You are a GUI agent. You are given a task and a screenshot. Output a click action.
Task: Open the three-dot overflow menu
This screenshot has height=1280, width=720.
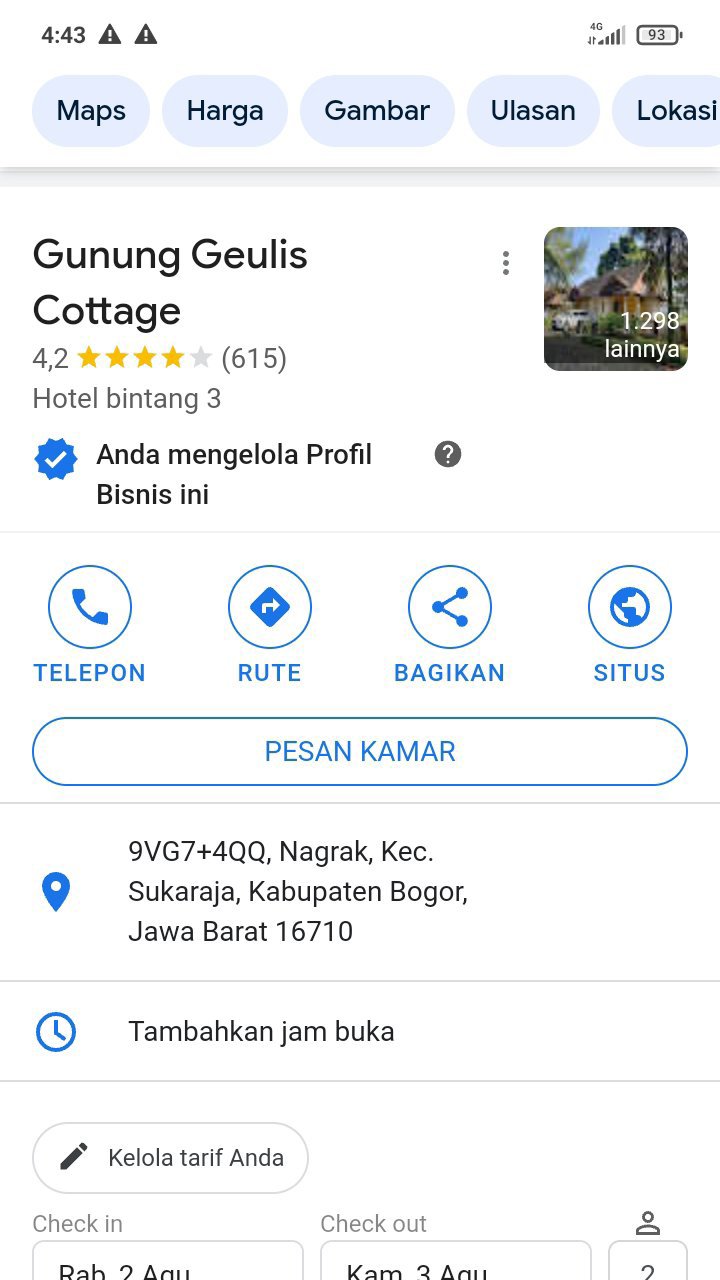click(x=506, y=263)
